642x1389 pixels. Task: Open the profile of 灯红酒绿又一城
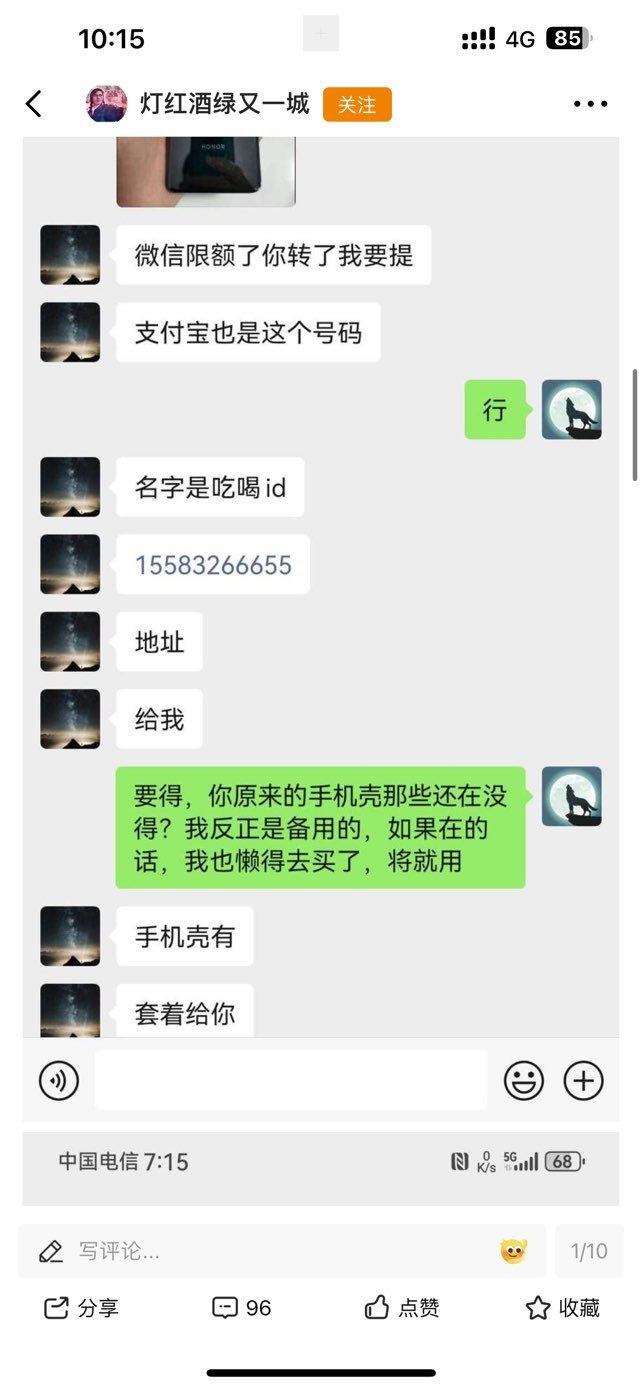(198, 104)
